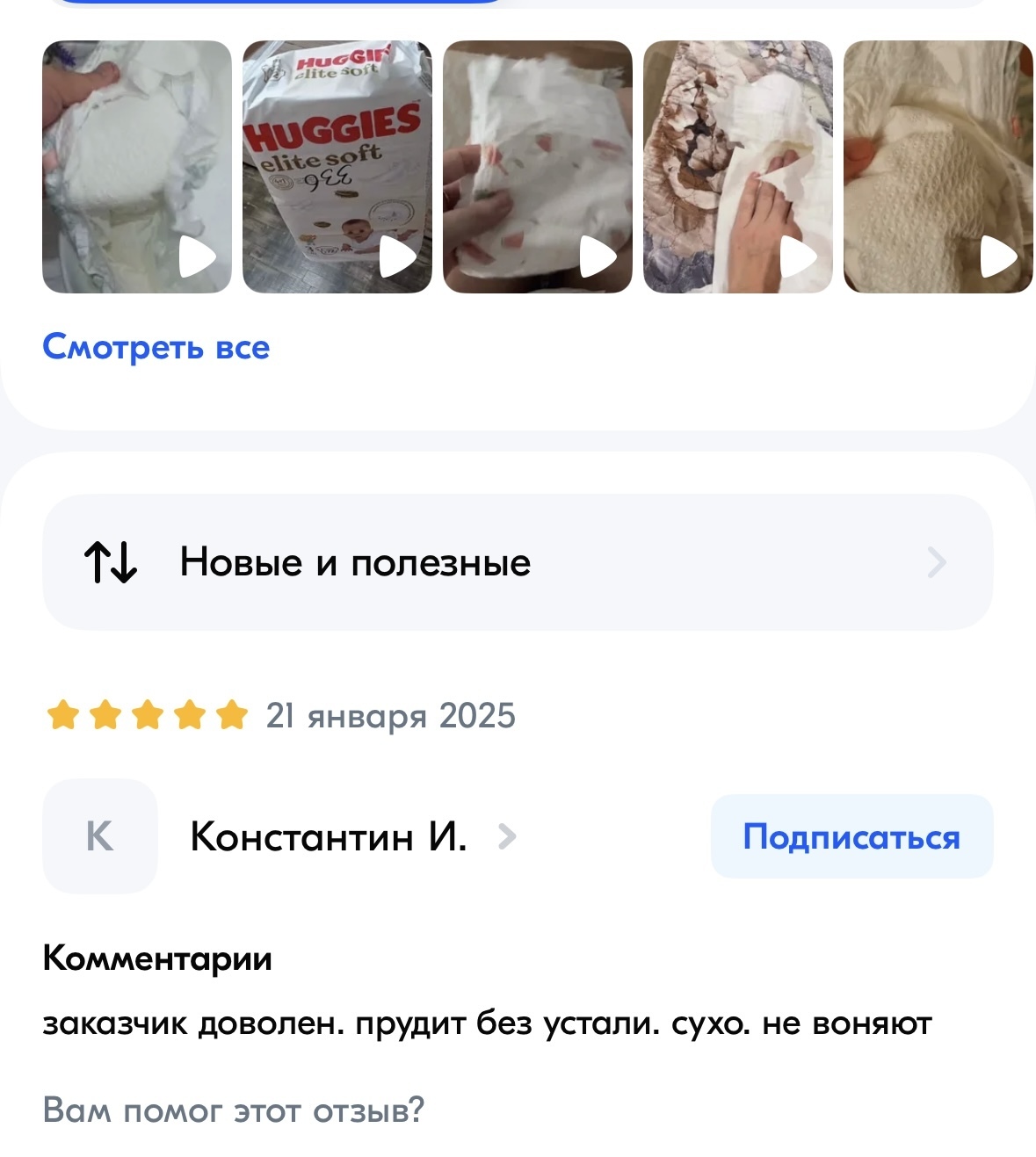This screenshot has height=1157, width=1036.
Task: Tap the Смотреть все link
Action: coord(156,348)
